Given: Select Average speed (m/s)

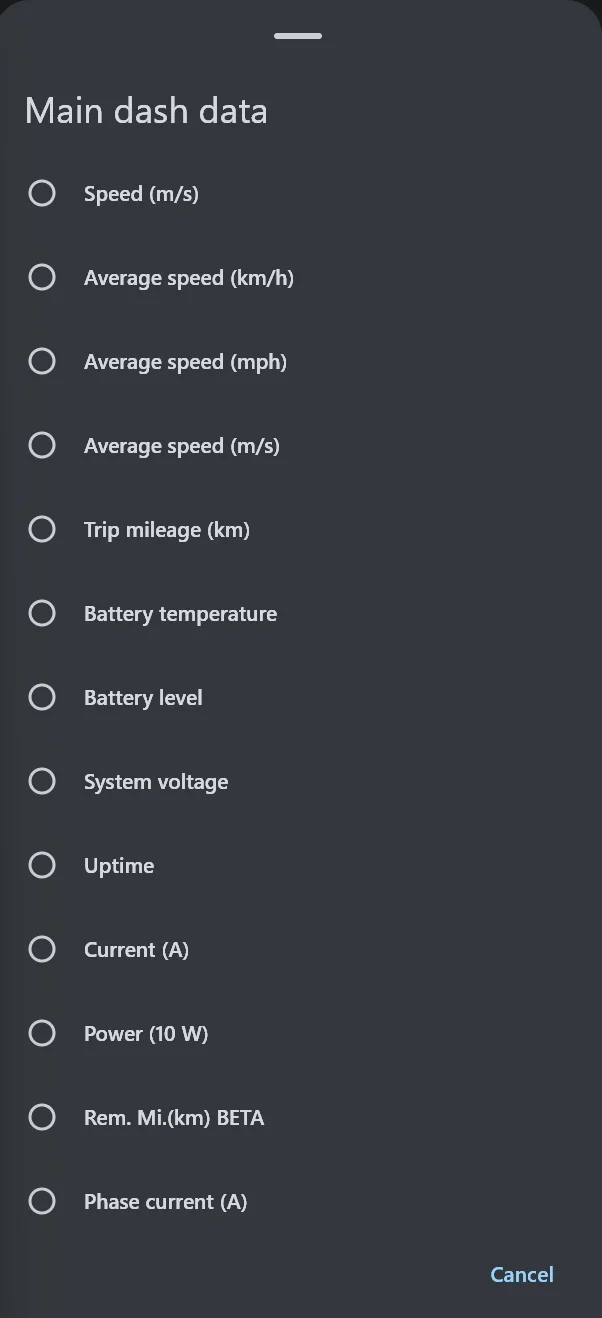Looking at the screenshot, I should [x=301, y=445].
